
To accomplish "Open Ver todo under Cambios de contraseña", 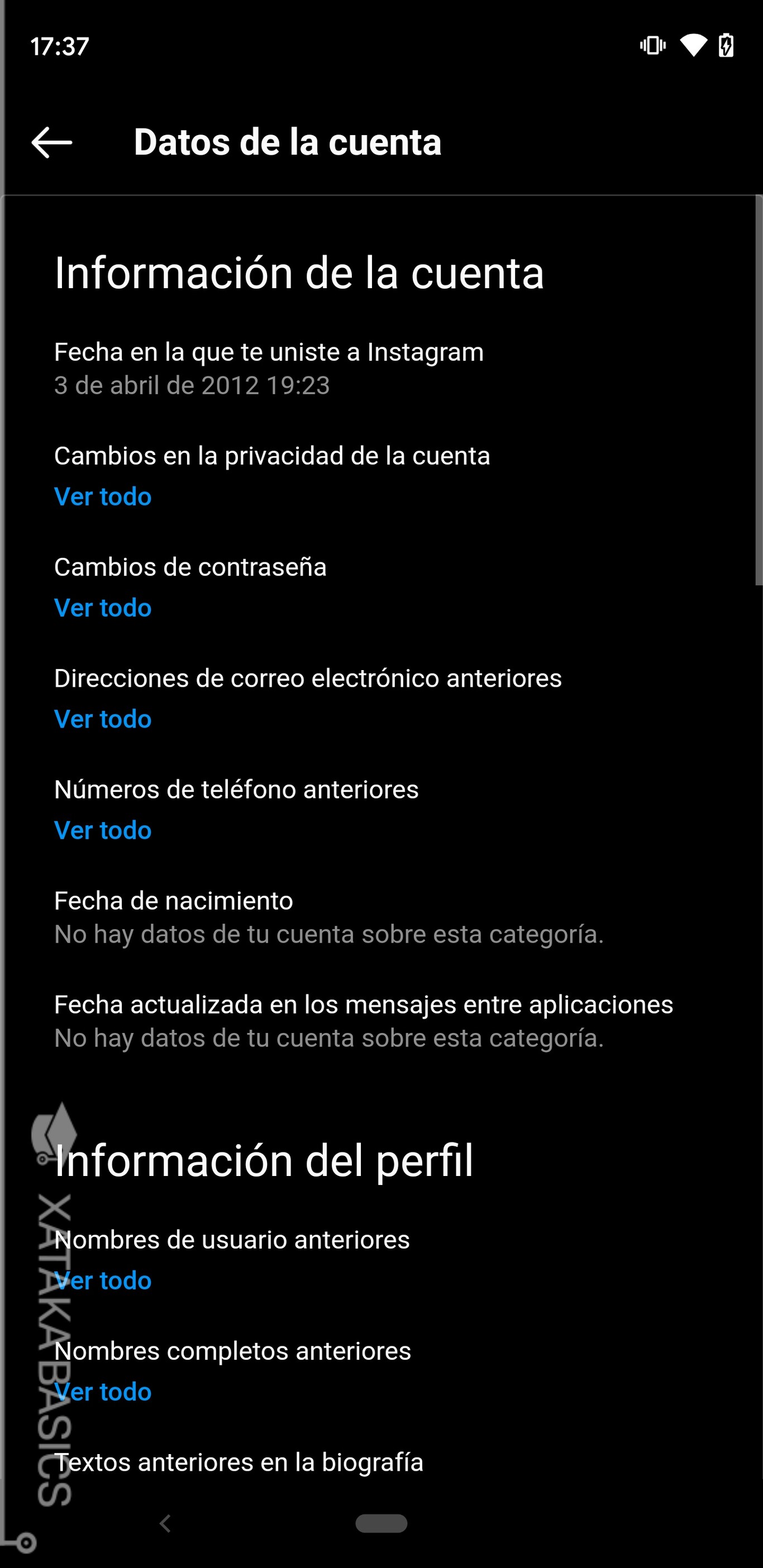I will pyautogui.click(x=103, y=608).
